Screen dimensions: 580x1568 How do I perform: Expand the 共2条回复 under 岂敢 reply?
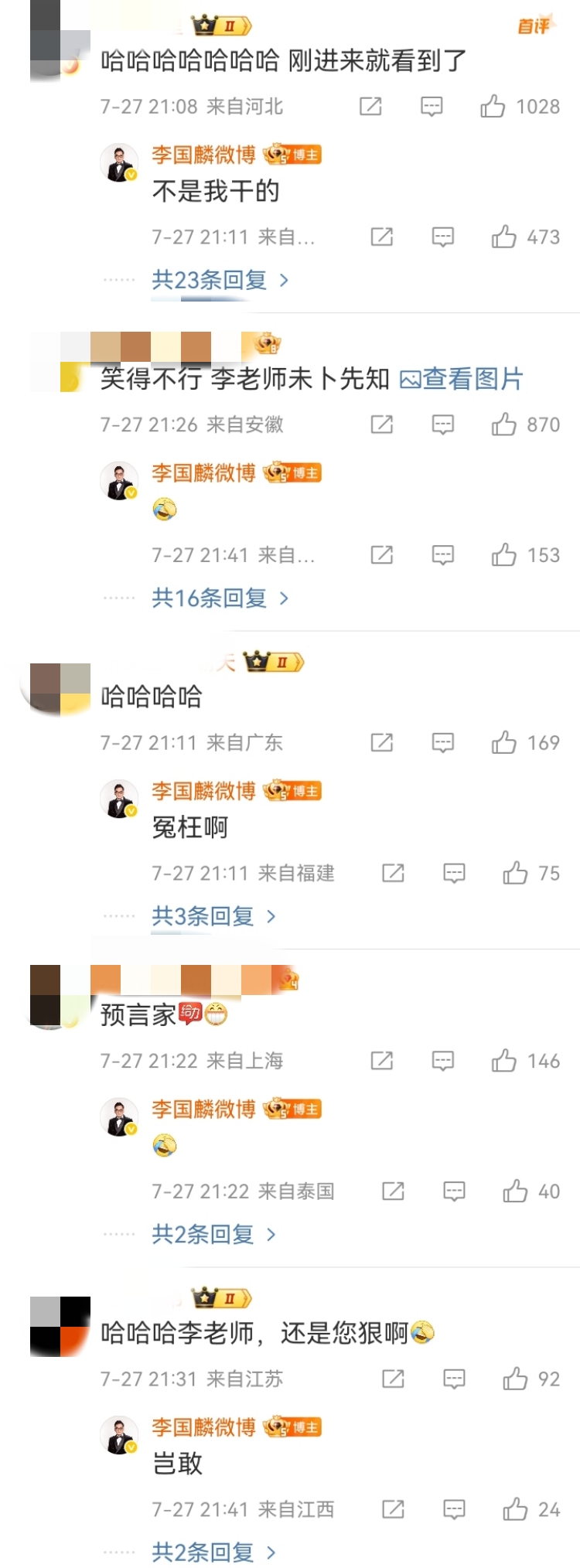(213, 1552)
